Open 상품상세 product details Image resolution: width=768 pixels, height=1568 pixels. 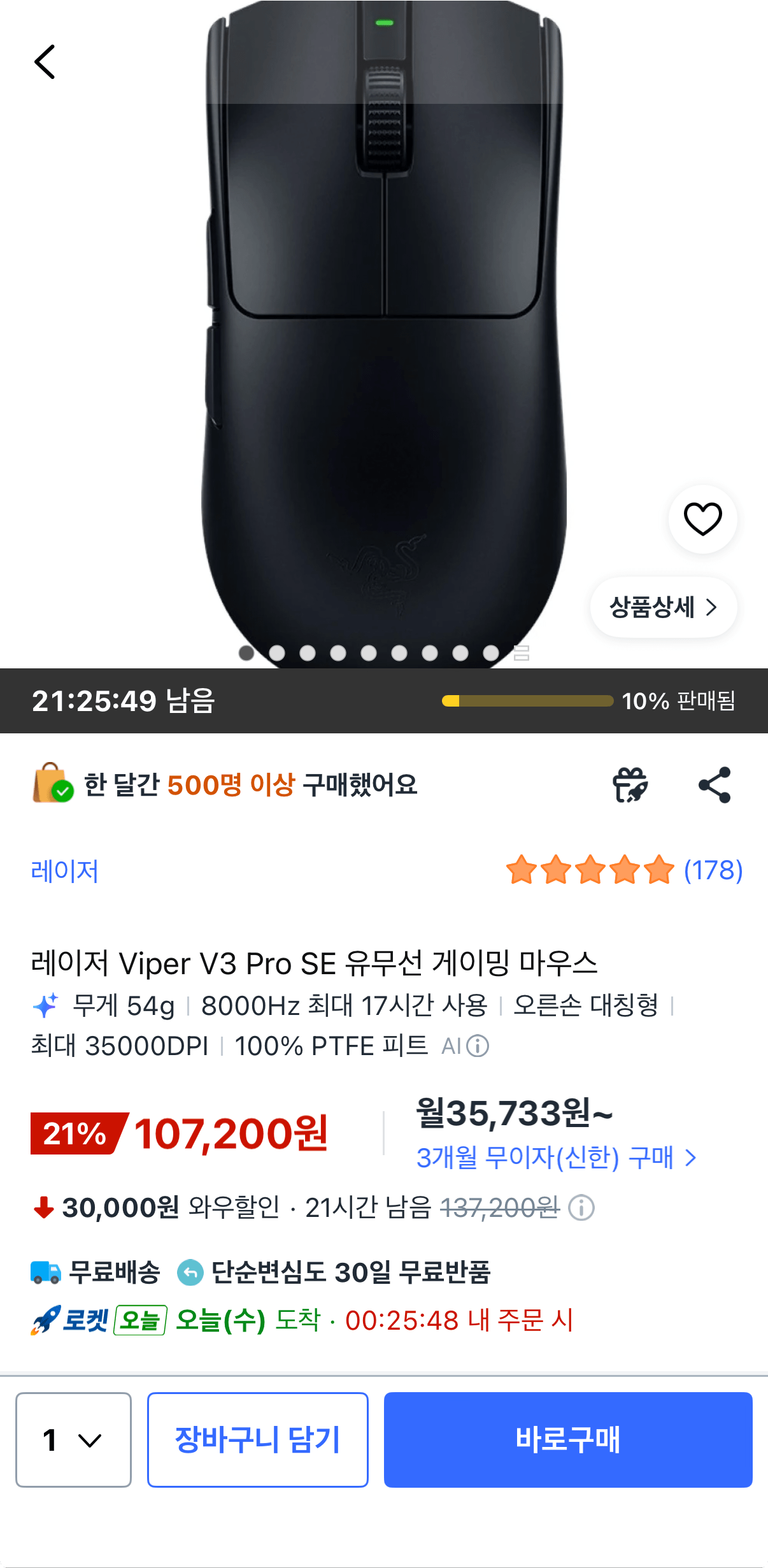[x=664, y=607]
